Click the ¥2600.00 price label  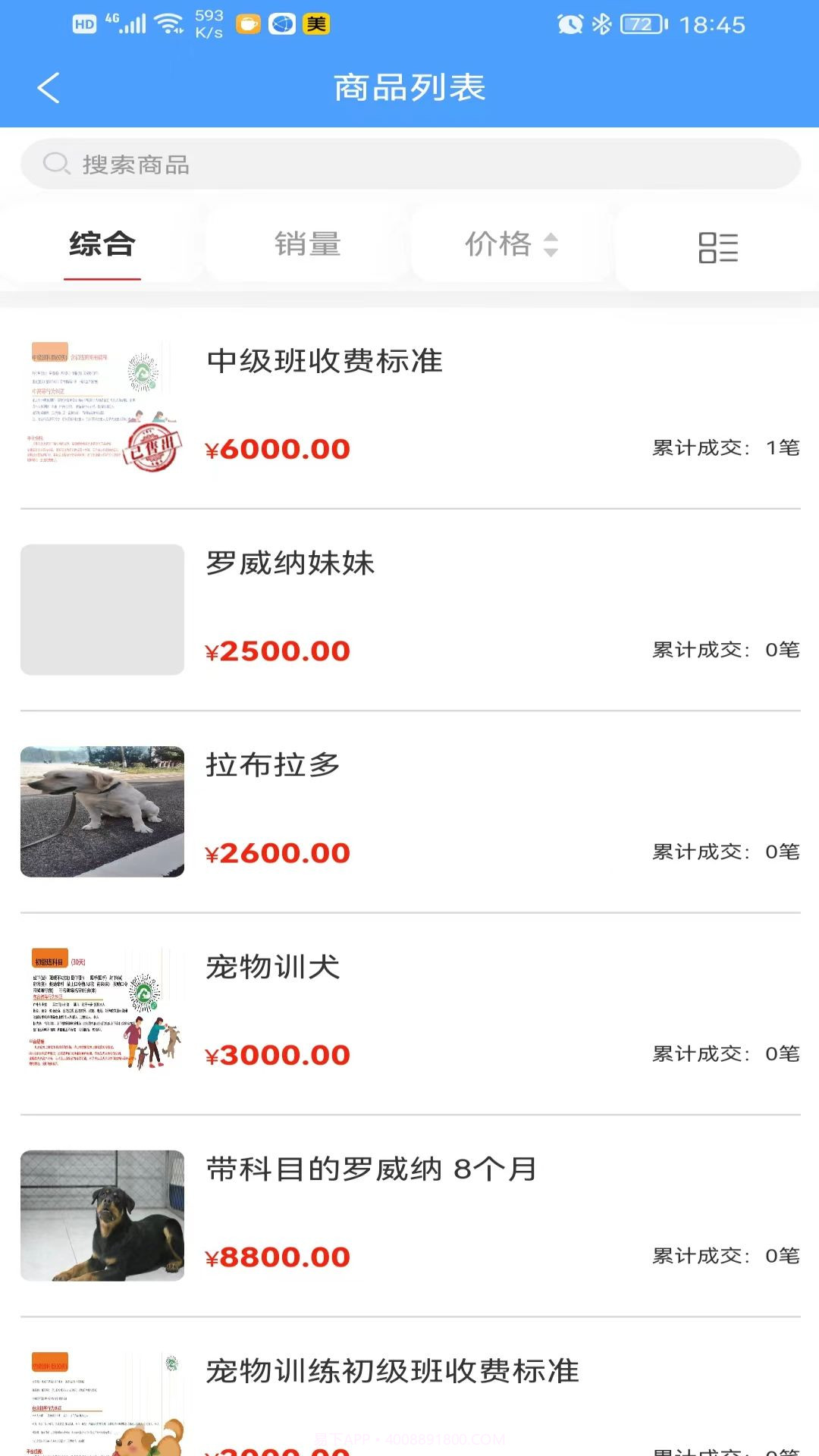277,852
